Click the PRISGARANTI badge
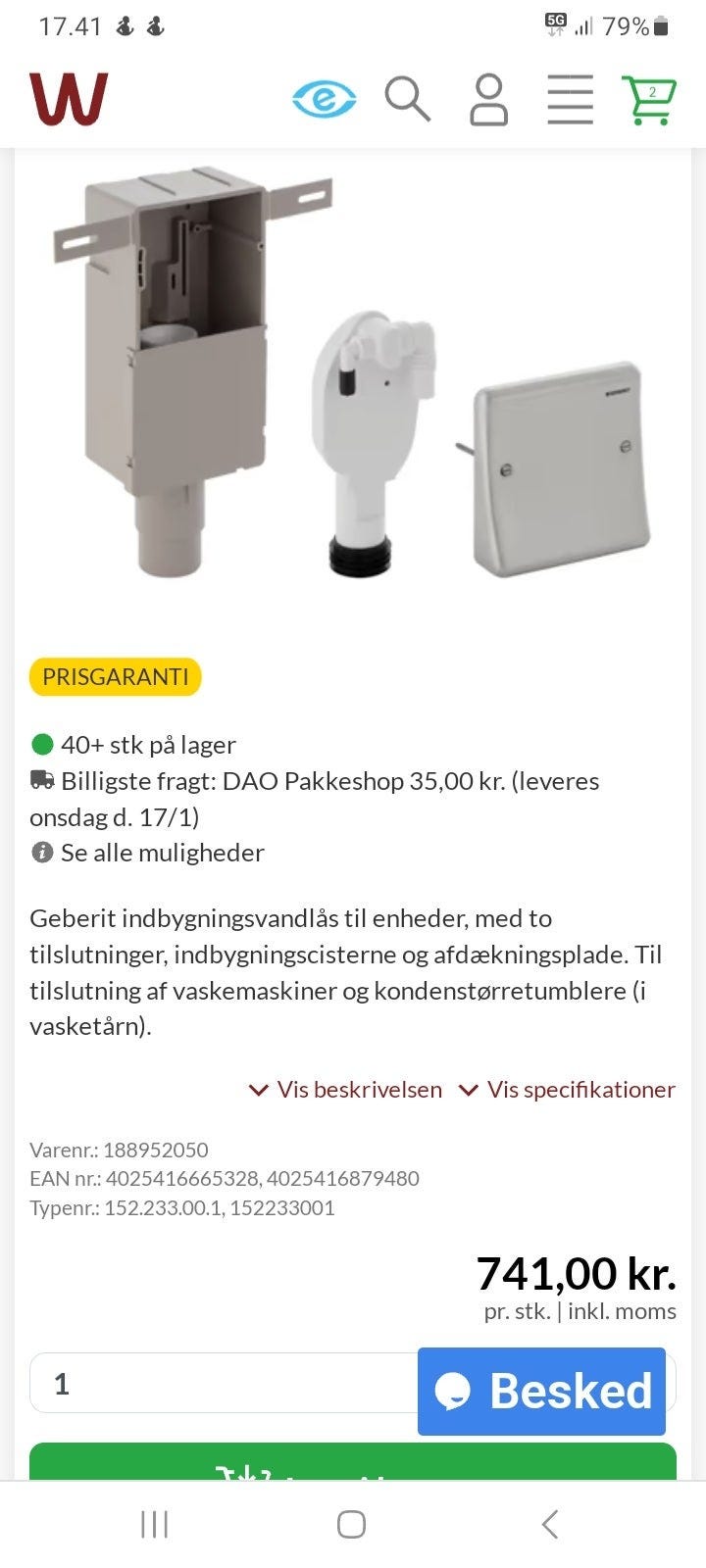 (115, 676)
